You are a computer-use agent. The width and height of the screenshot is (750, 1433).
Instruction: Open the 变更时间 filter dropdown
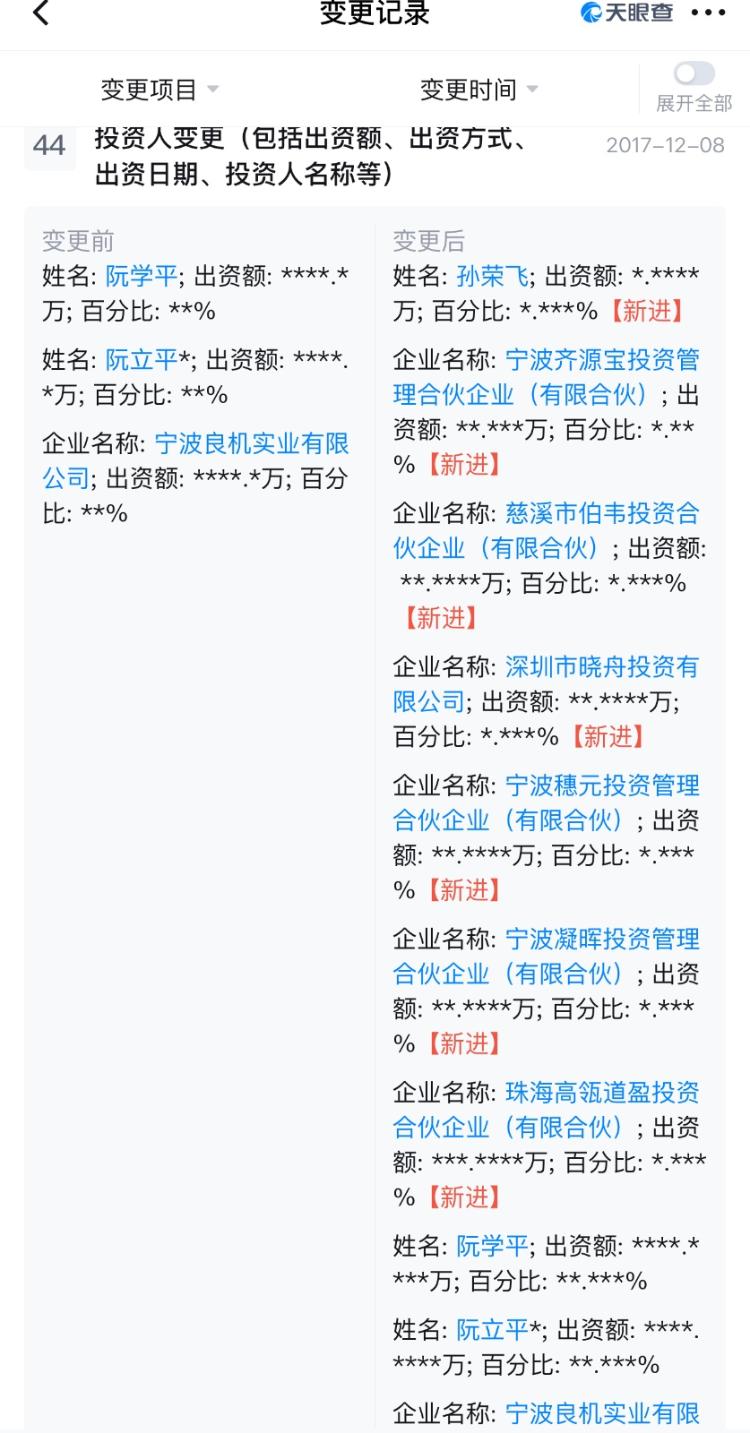tap(479, 90)
